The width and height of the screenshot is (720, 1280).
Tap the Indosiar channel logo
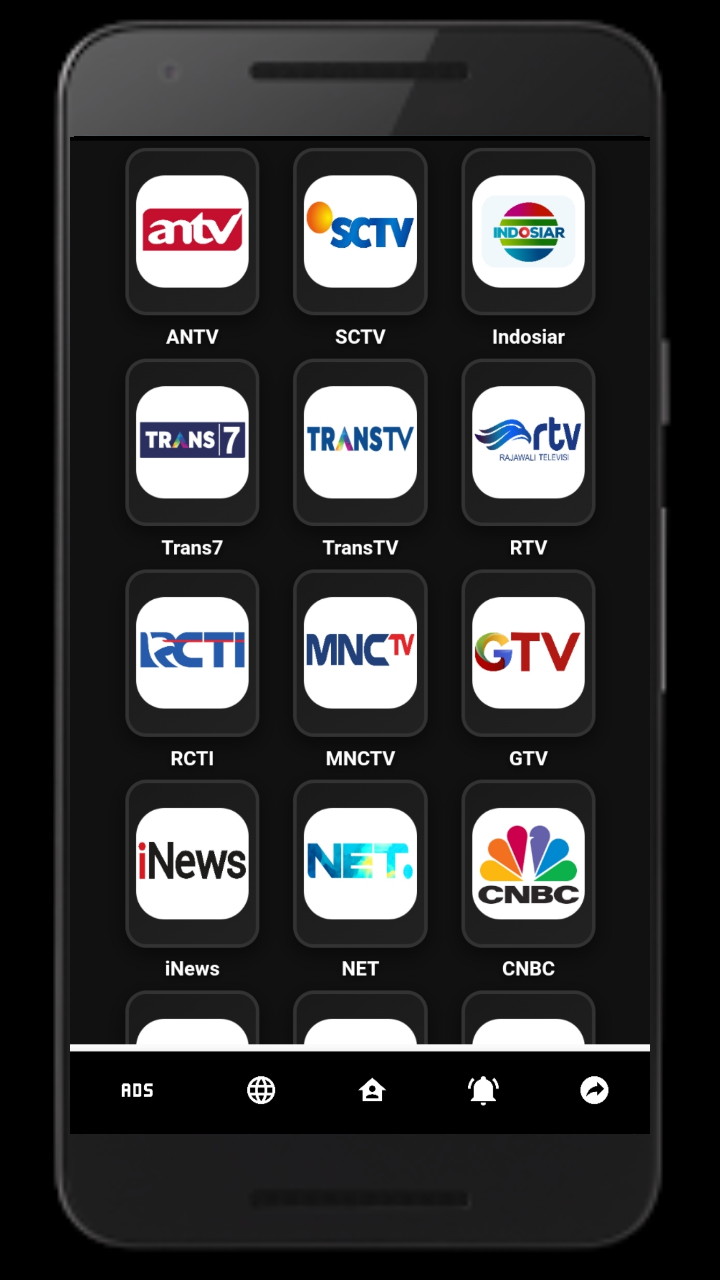(x=528, y=233)
